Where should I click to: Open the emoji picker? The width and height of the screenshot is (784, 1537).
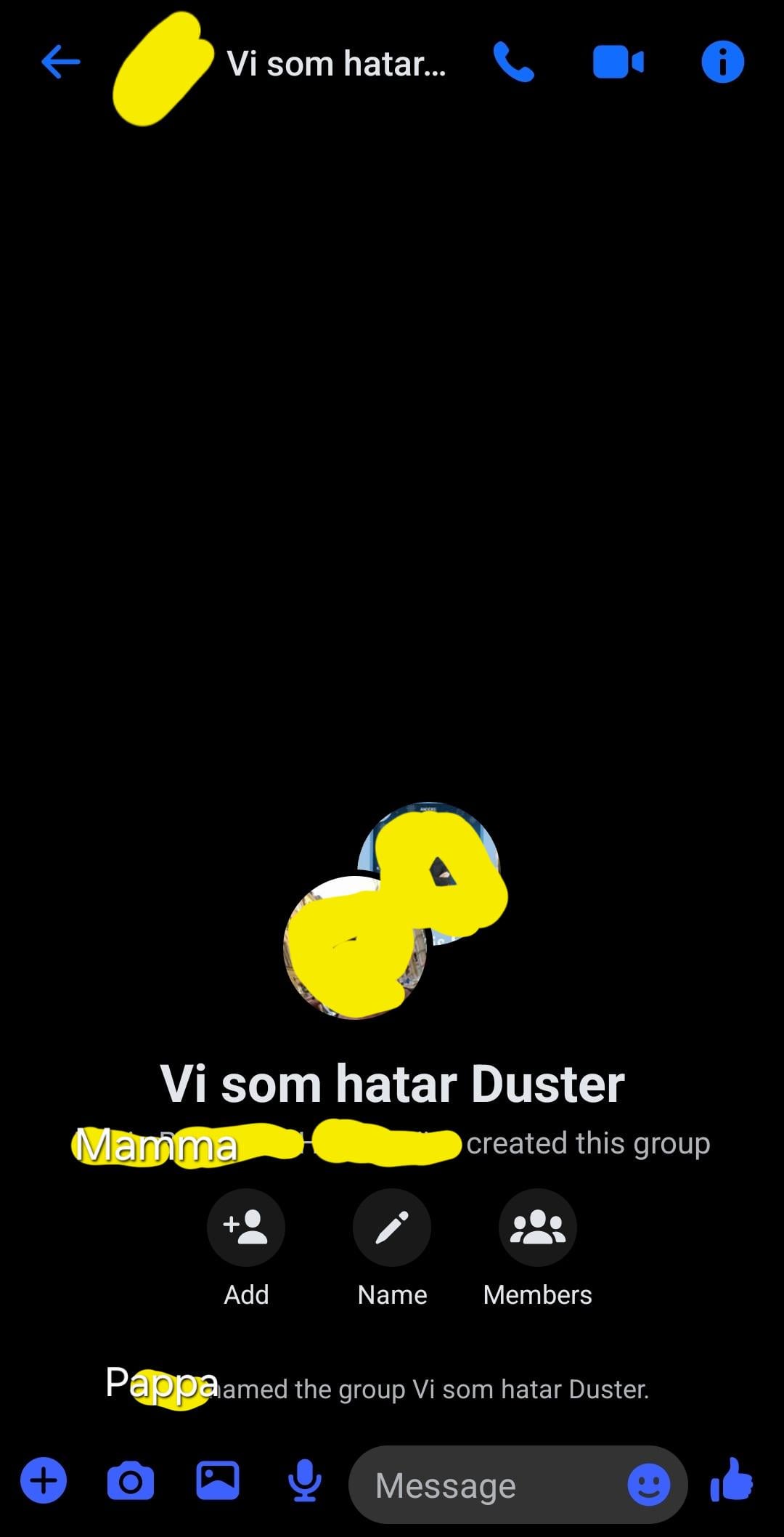point(648,1484)
